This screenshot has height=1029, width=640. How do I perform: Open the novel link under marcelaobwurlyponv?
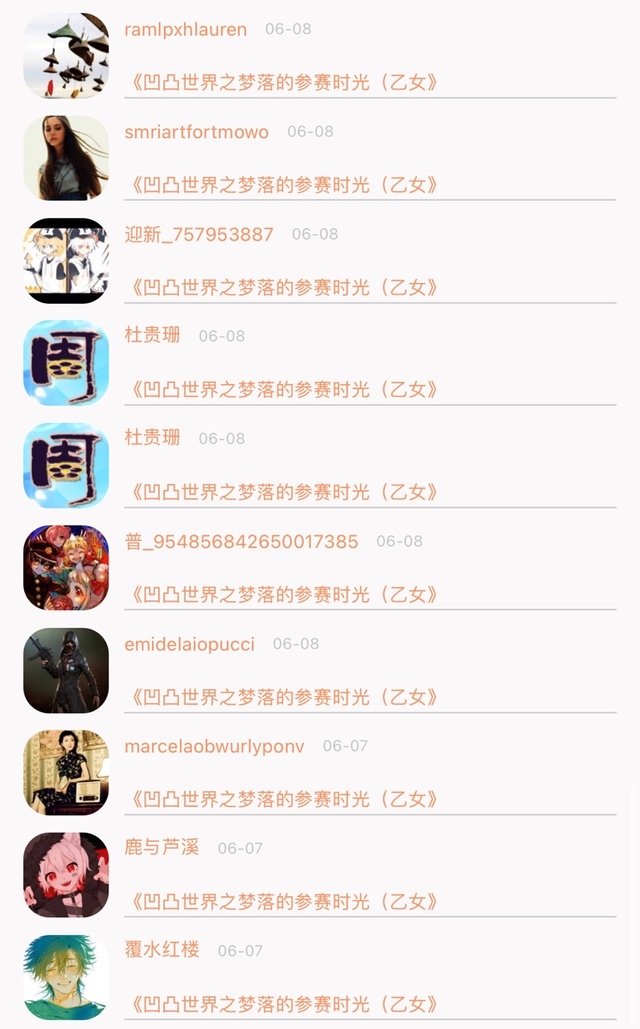click(x=284, y=799)
